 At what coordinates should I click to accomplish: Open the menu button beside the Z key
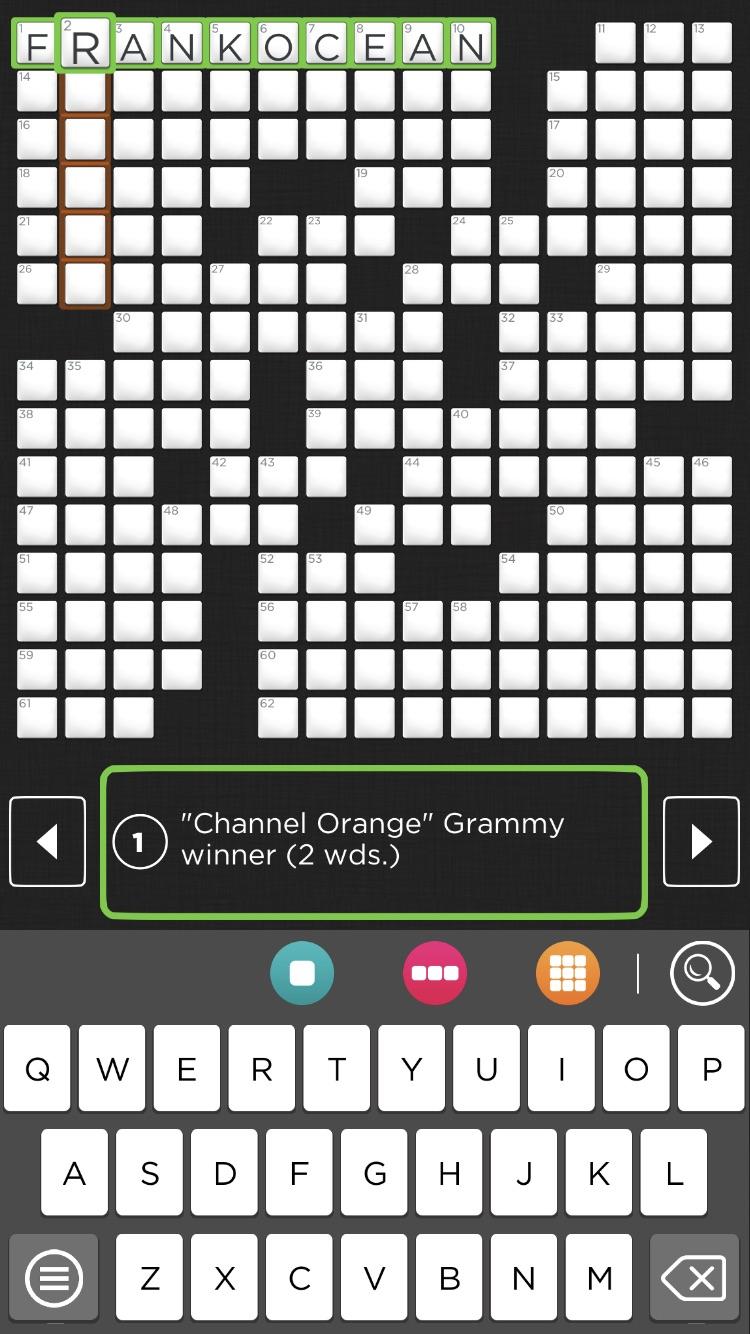[x=54, y=1277]
